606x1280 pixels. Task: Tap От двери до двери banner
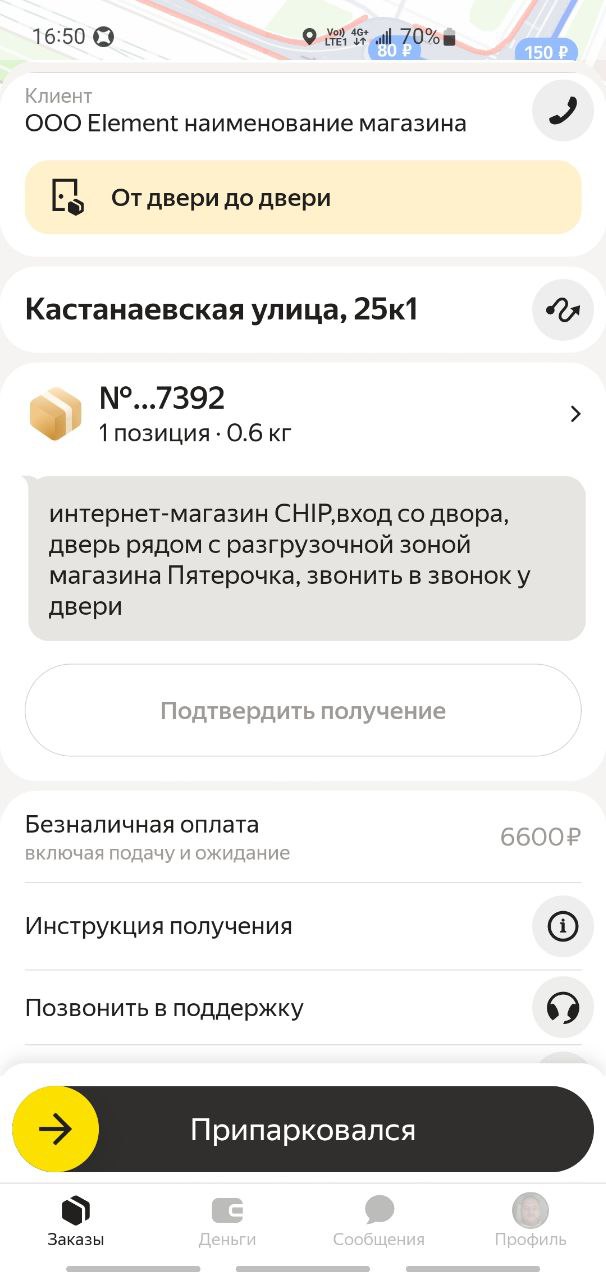(x=303, y=198)
